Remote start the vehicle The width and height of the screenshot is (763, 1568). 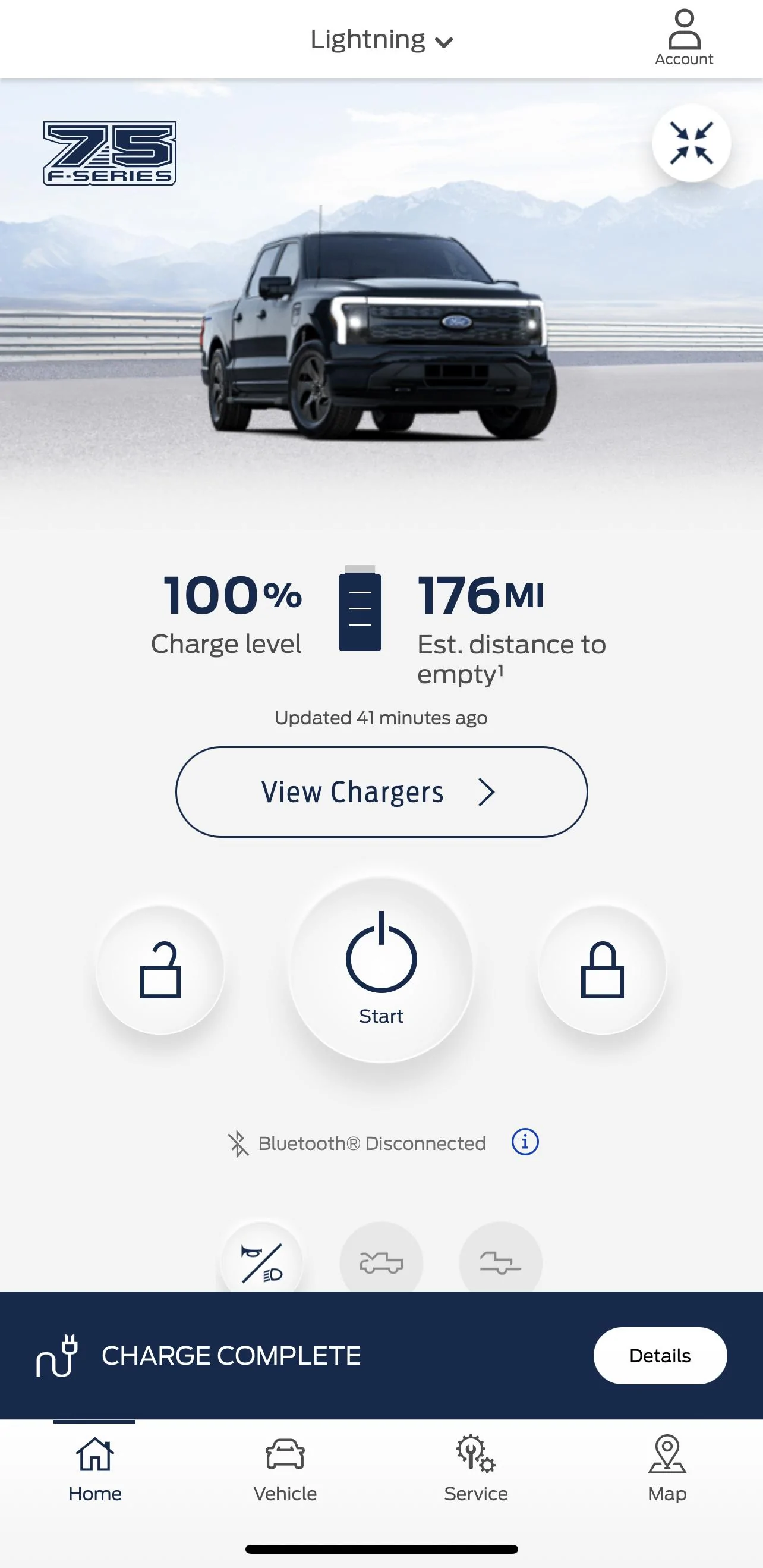[381, 969]
